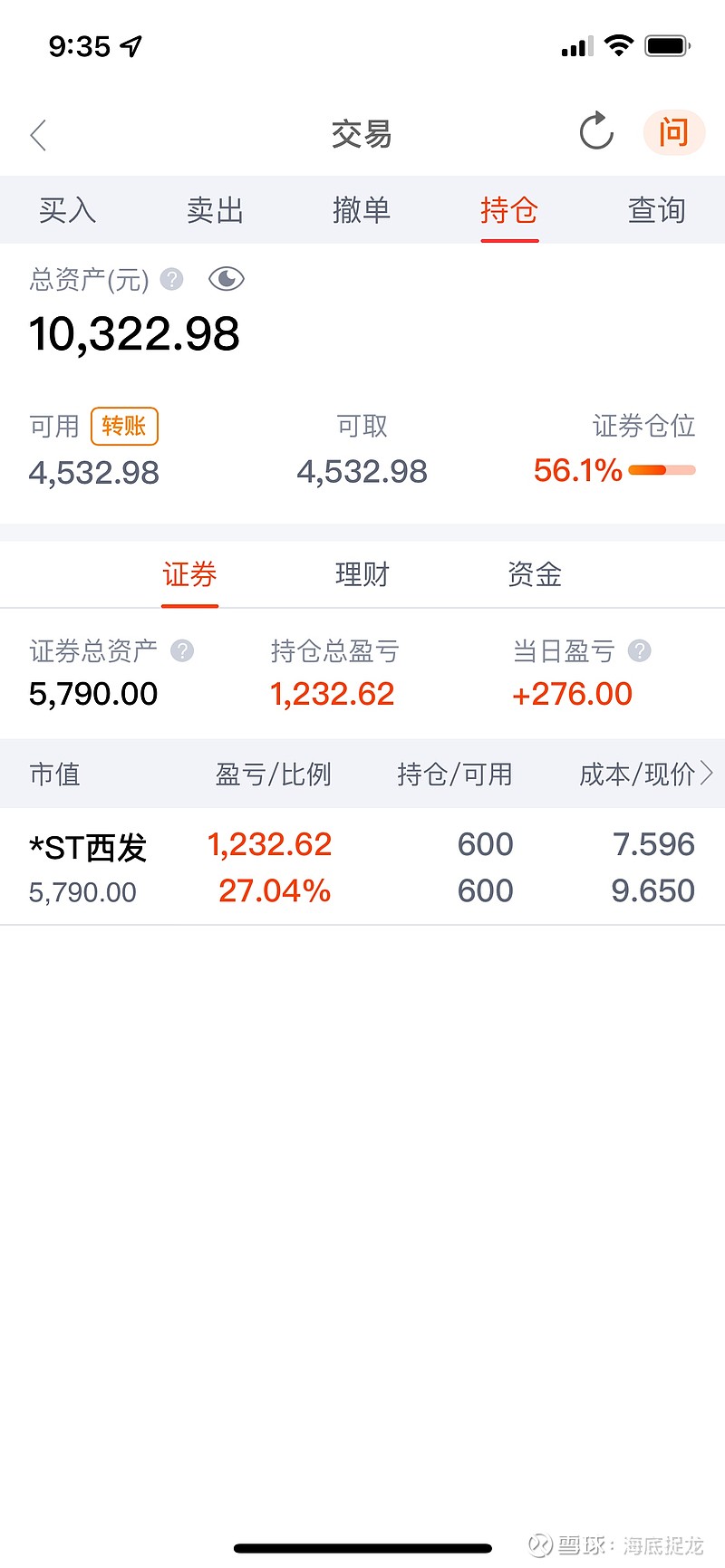
Task: Tap the help icon beside 总资产(元)
Action: pos(172,279)
